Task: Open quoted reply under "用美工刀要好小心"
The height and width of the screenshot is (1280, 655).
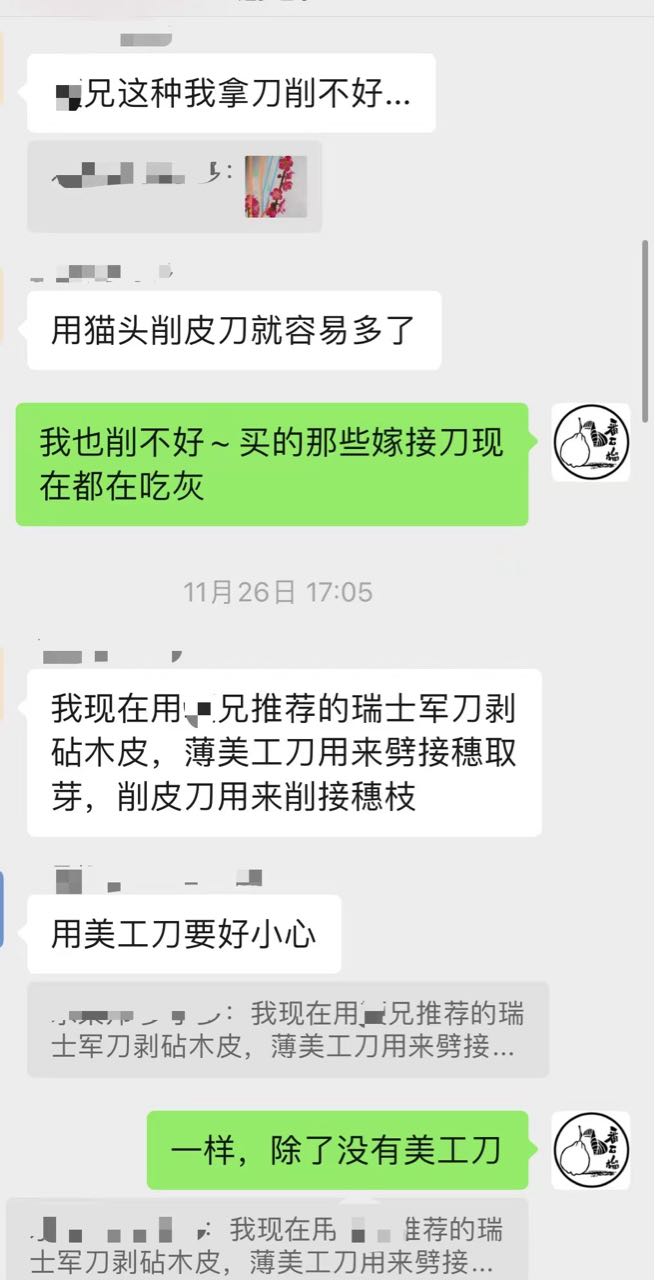Action: point(288,1030)
